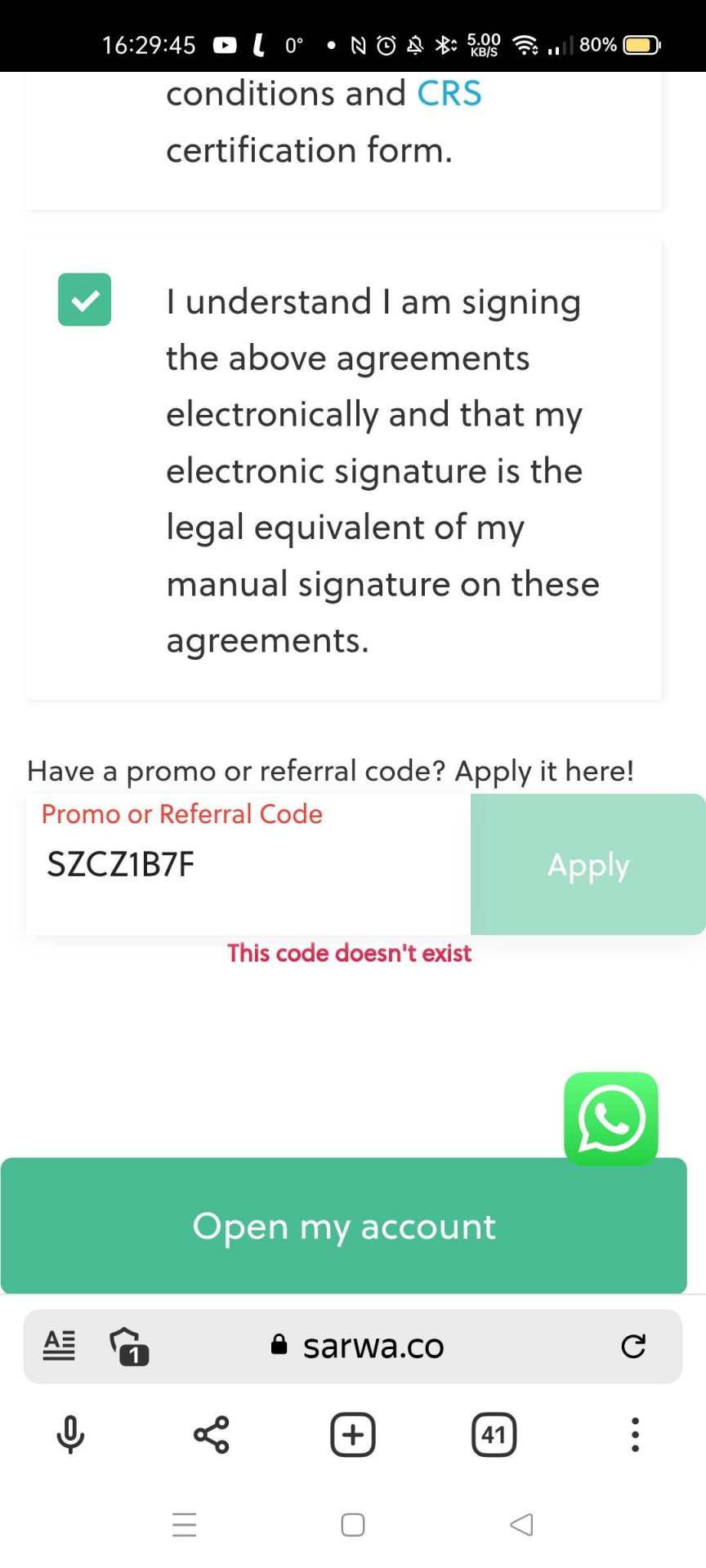Open the three-dot browser menu
Screen dimensions: 706x1568
click(634, 1435)
